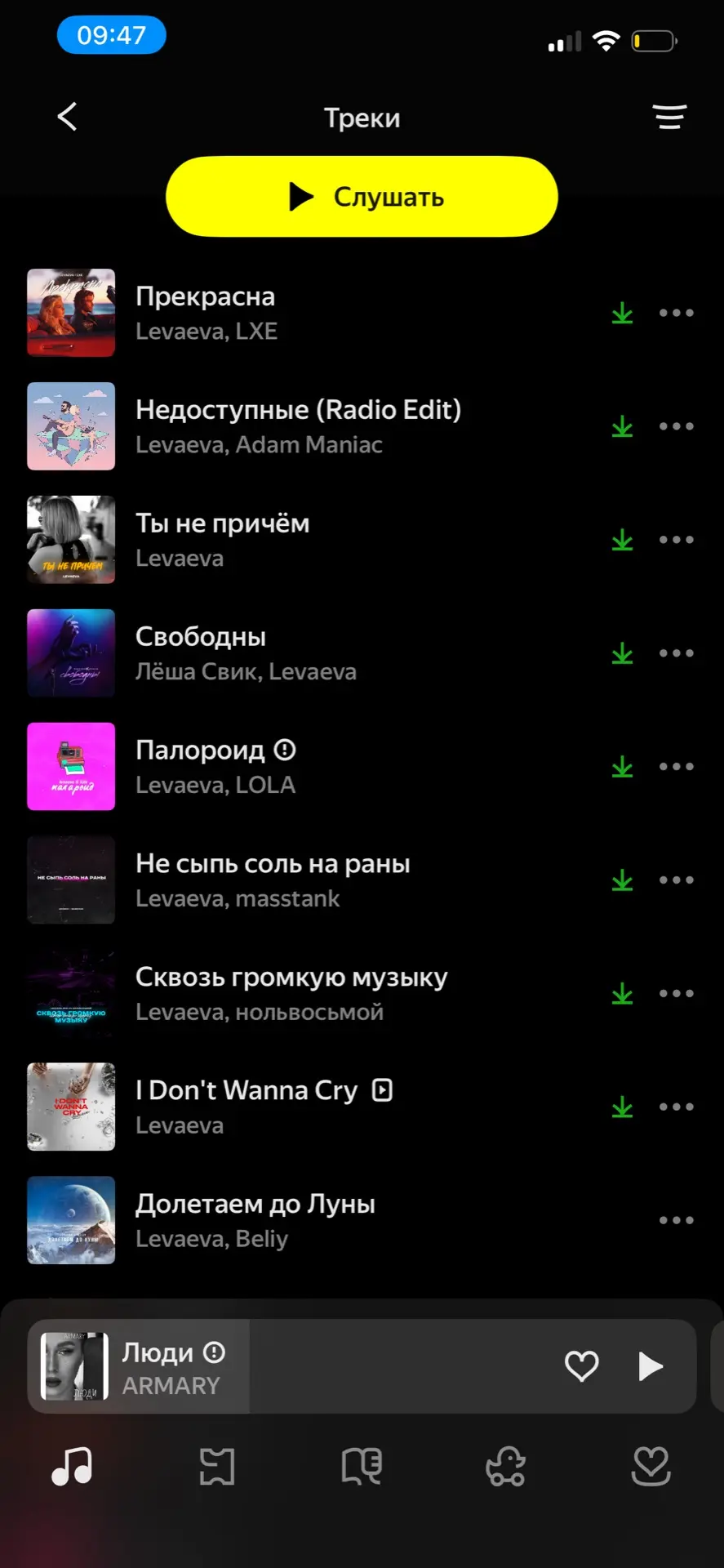
Task: Go back from the Треки screen
Action: tap(68, 117)
